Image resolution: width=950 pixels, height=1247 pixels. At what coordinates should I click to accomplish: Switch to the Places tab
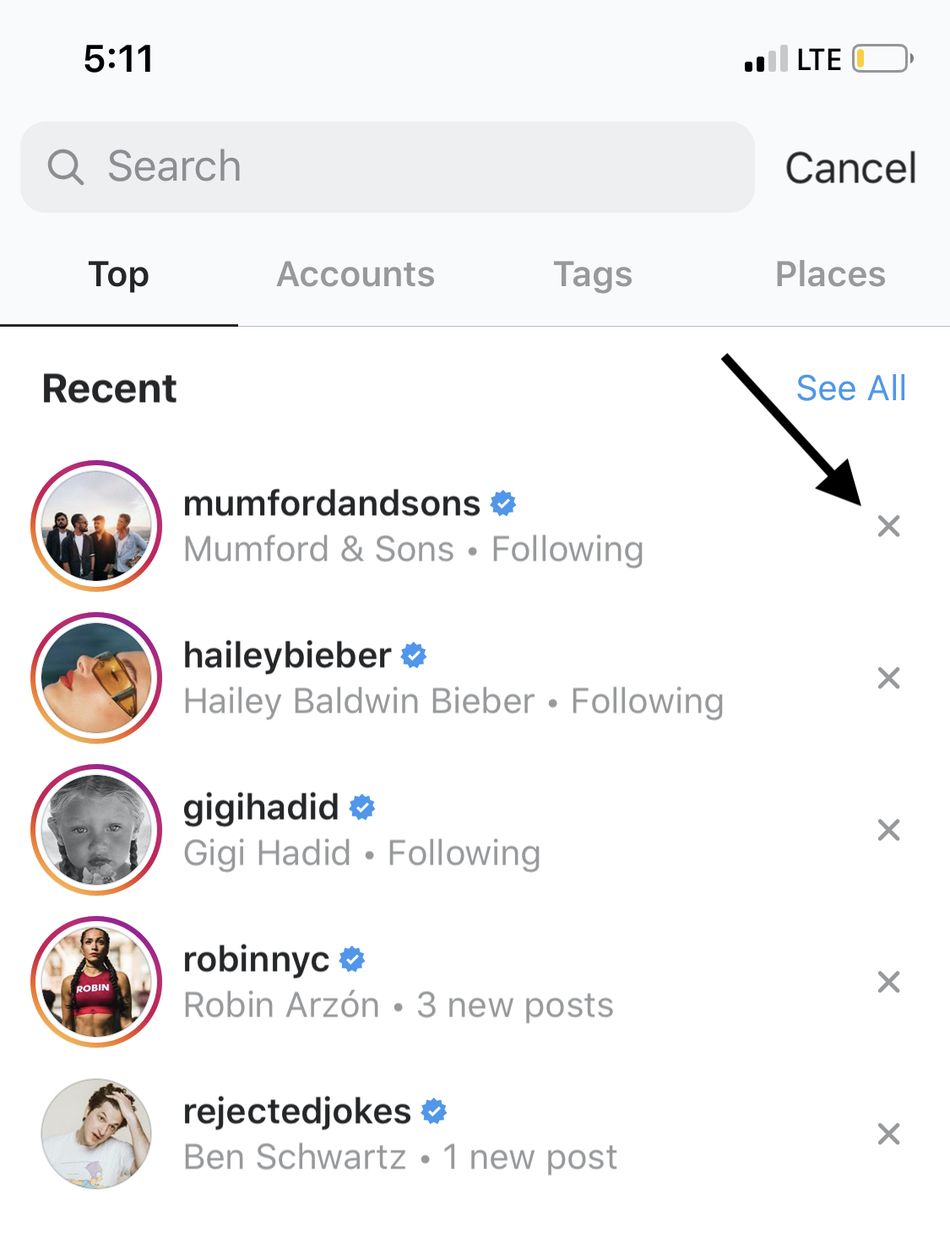pos(830,274)
